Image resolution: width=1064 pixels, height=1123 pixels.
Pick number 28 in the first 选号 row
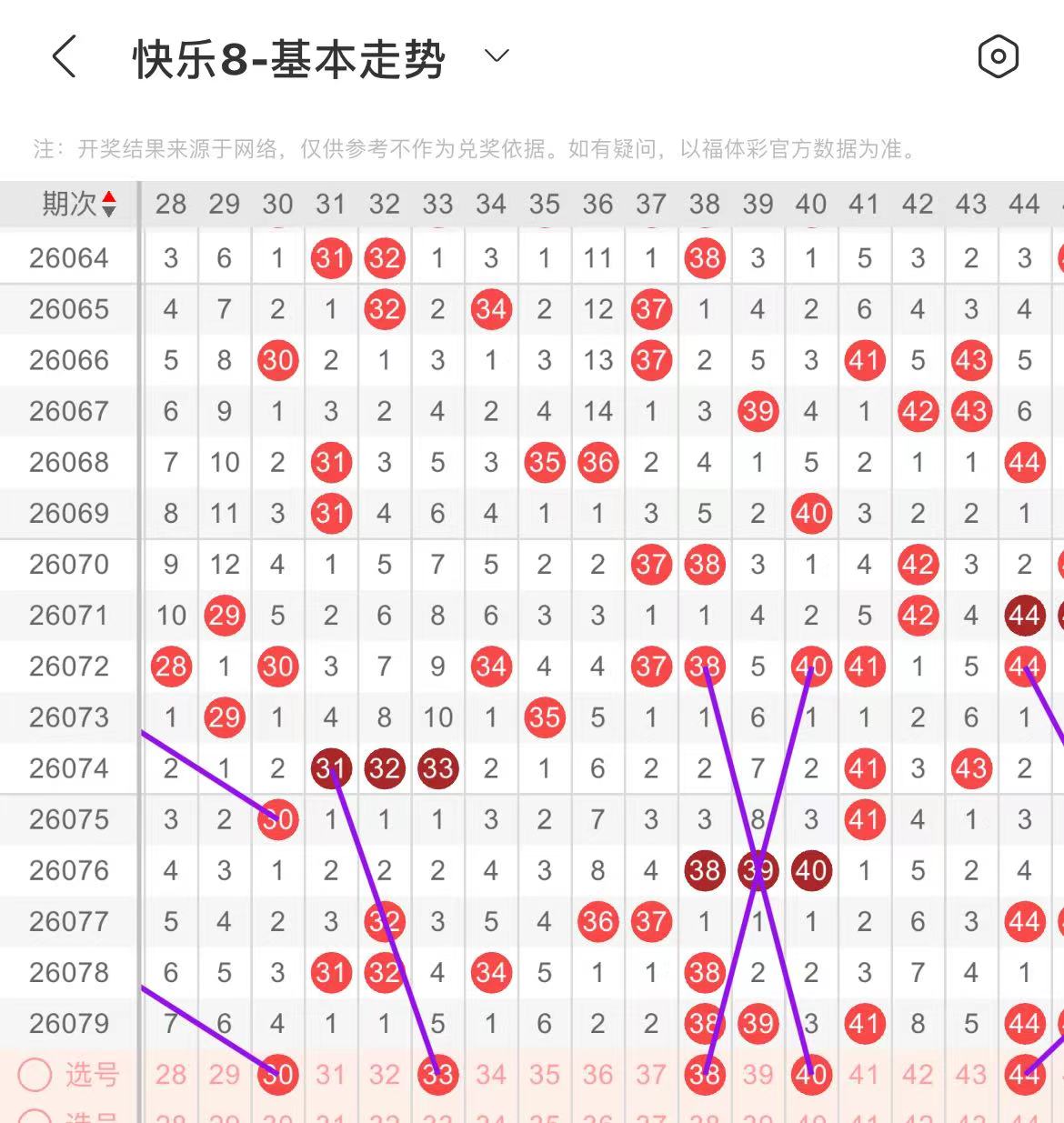point(170,1074)
